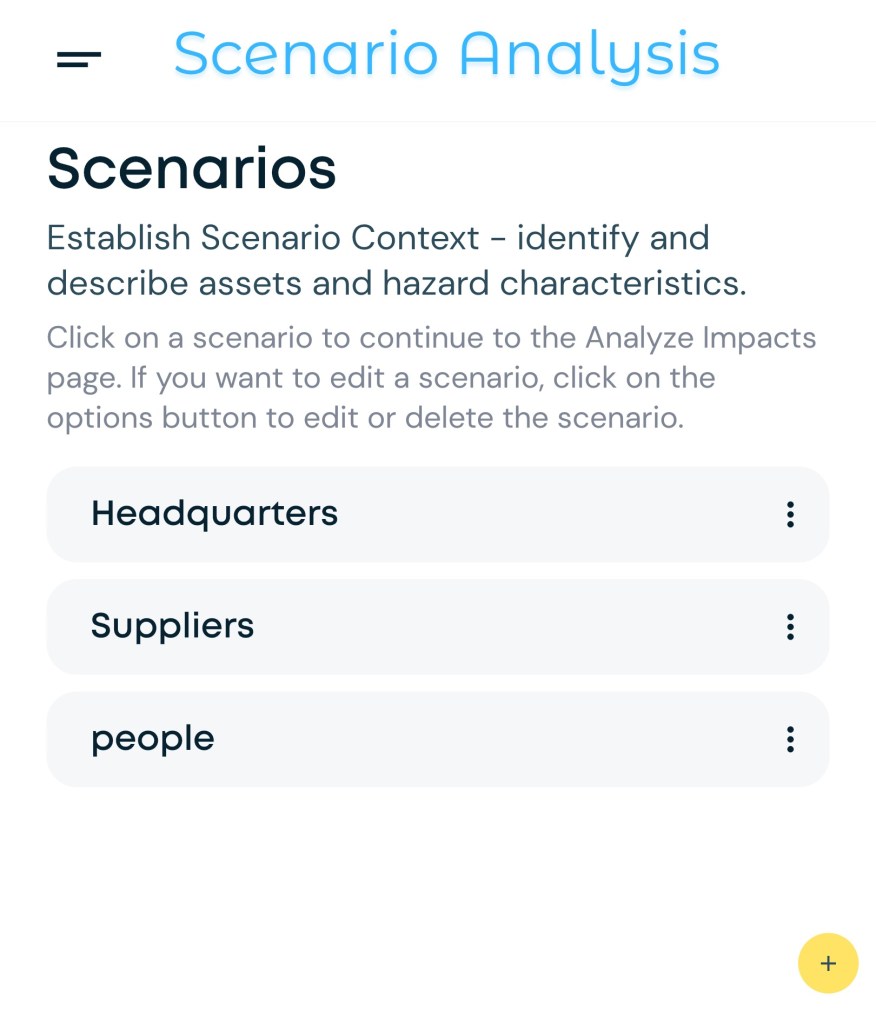Open the people scenario
This screenshot has height=1024, width=876.
tap(153, 739)
